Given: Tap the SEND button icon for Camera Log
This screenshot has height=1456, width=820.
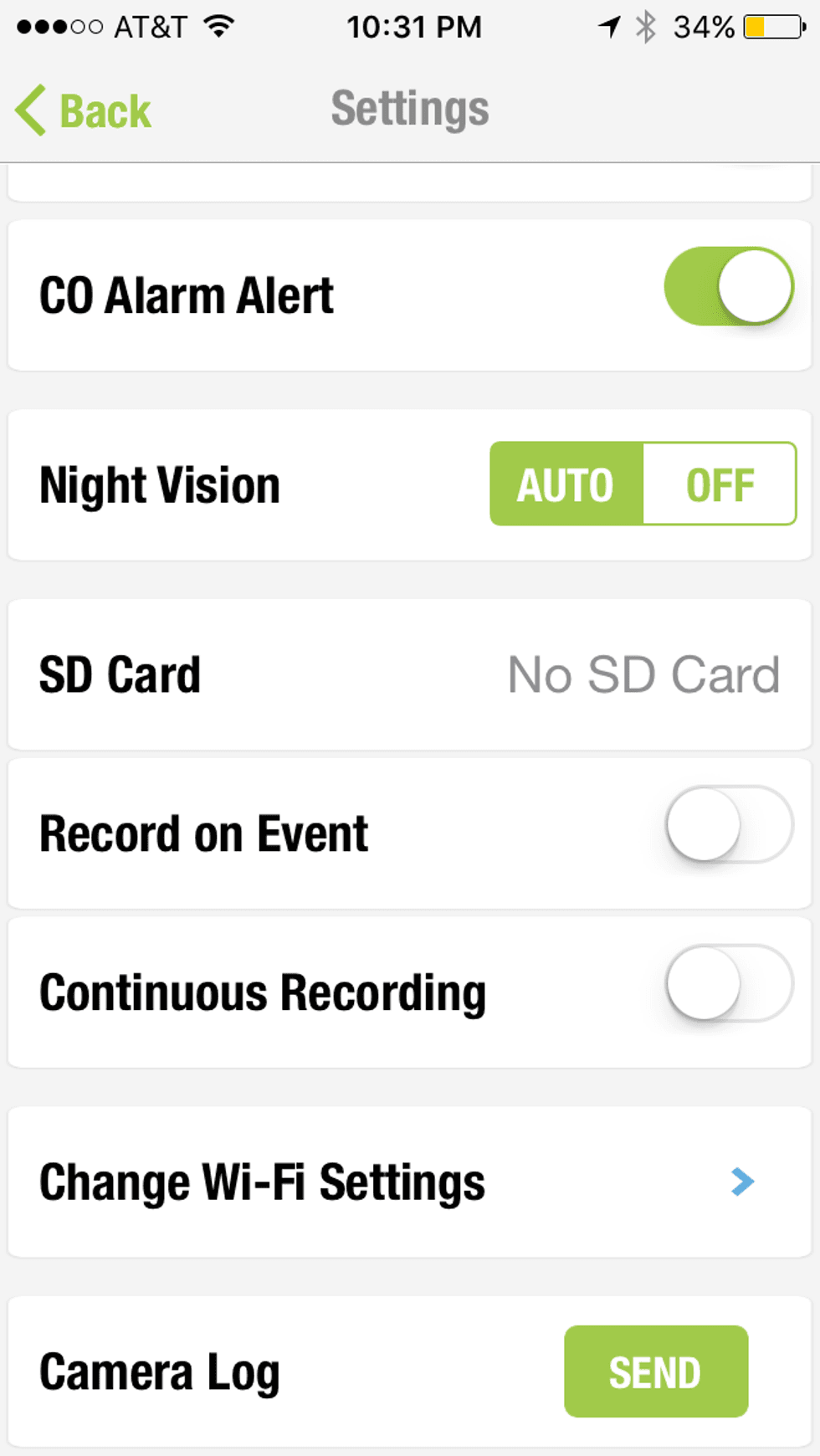Looking at the screenshot, I should pos(656,1370).
